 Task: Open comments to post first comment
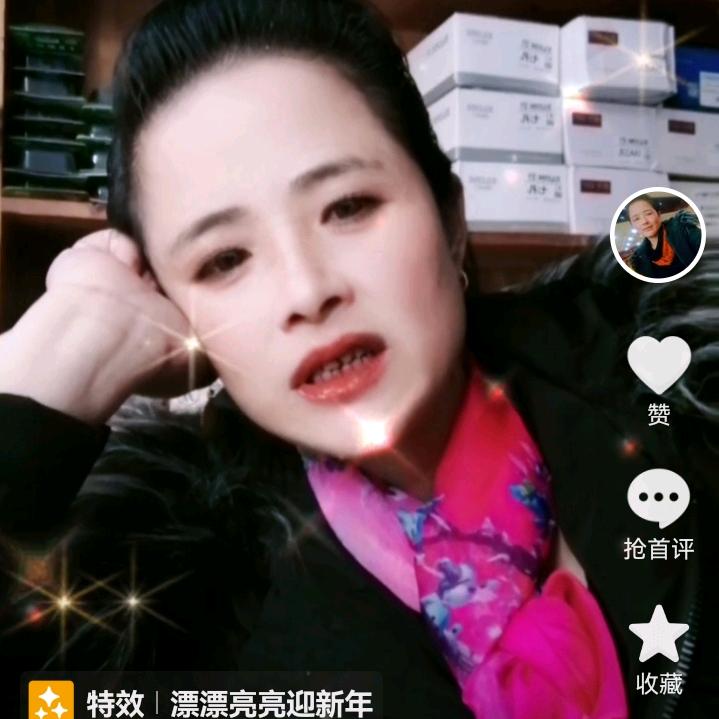click(658, 499)
